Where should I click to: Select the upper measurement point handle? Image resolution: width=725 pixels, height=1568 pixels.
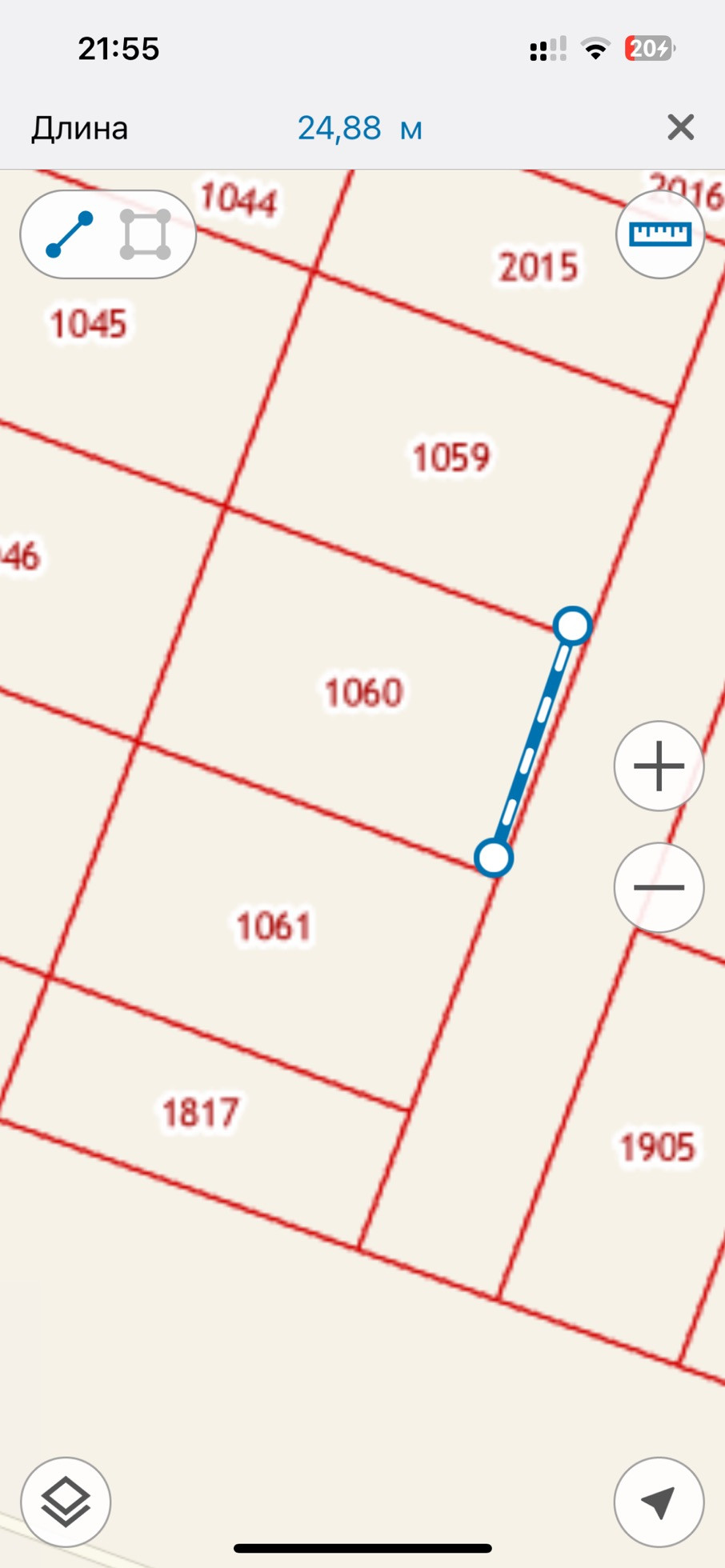[x=573, y=626]
